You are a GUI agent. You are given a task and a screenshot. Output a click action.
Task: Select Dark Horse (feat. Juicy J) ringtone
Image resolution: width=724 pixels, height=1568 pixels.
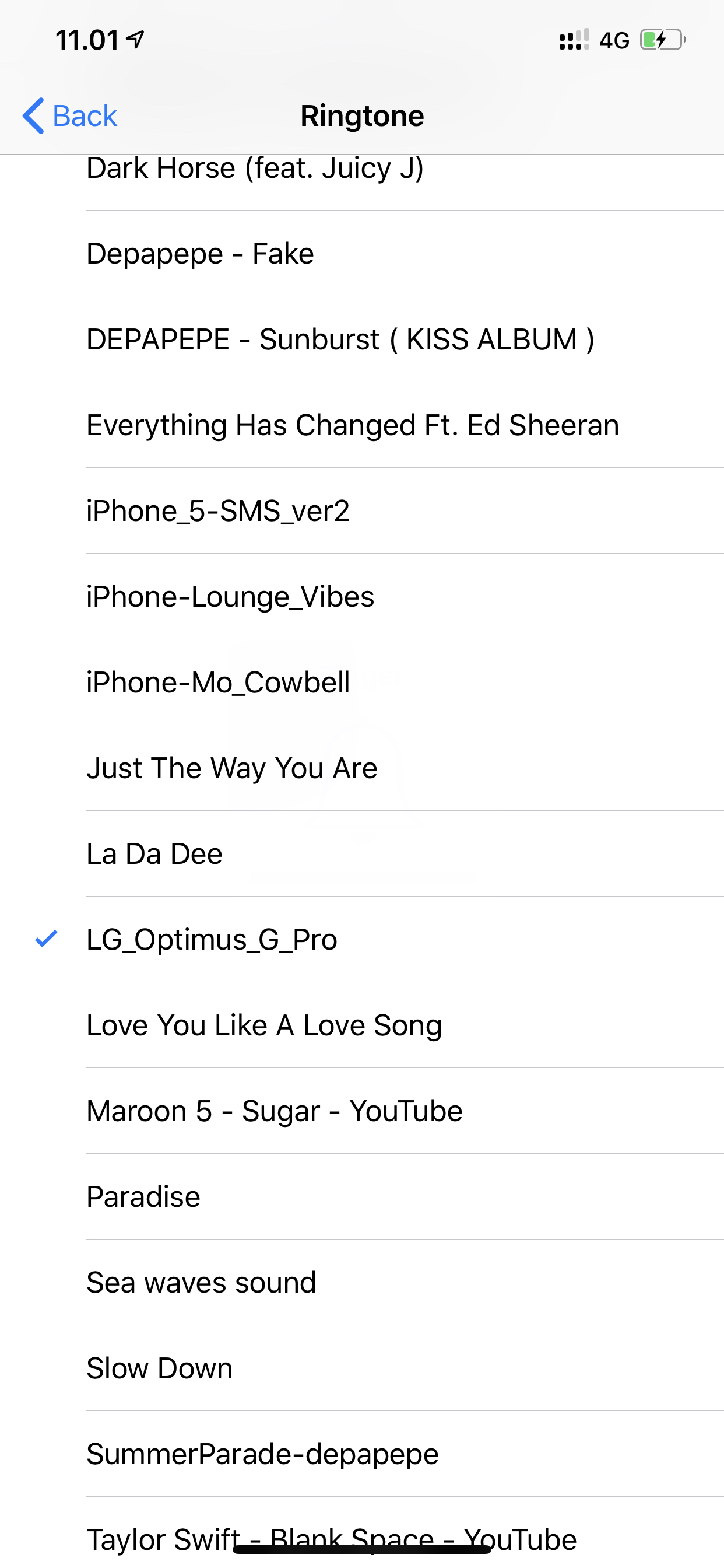[255, 176]
